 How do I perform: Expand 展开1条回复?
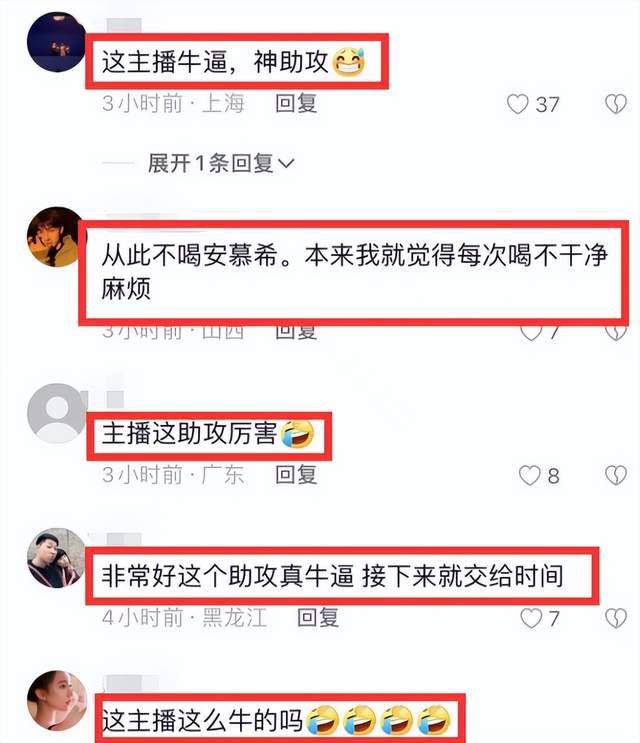pos(221,163)
